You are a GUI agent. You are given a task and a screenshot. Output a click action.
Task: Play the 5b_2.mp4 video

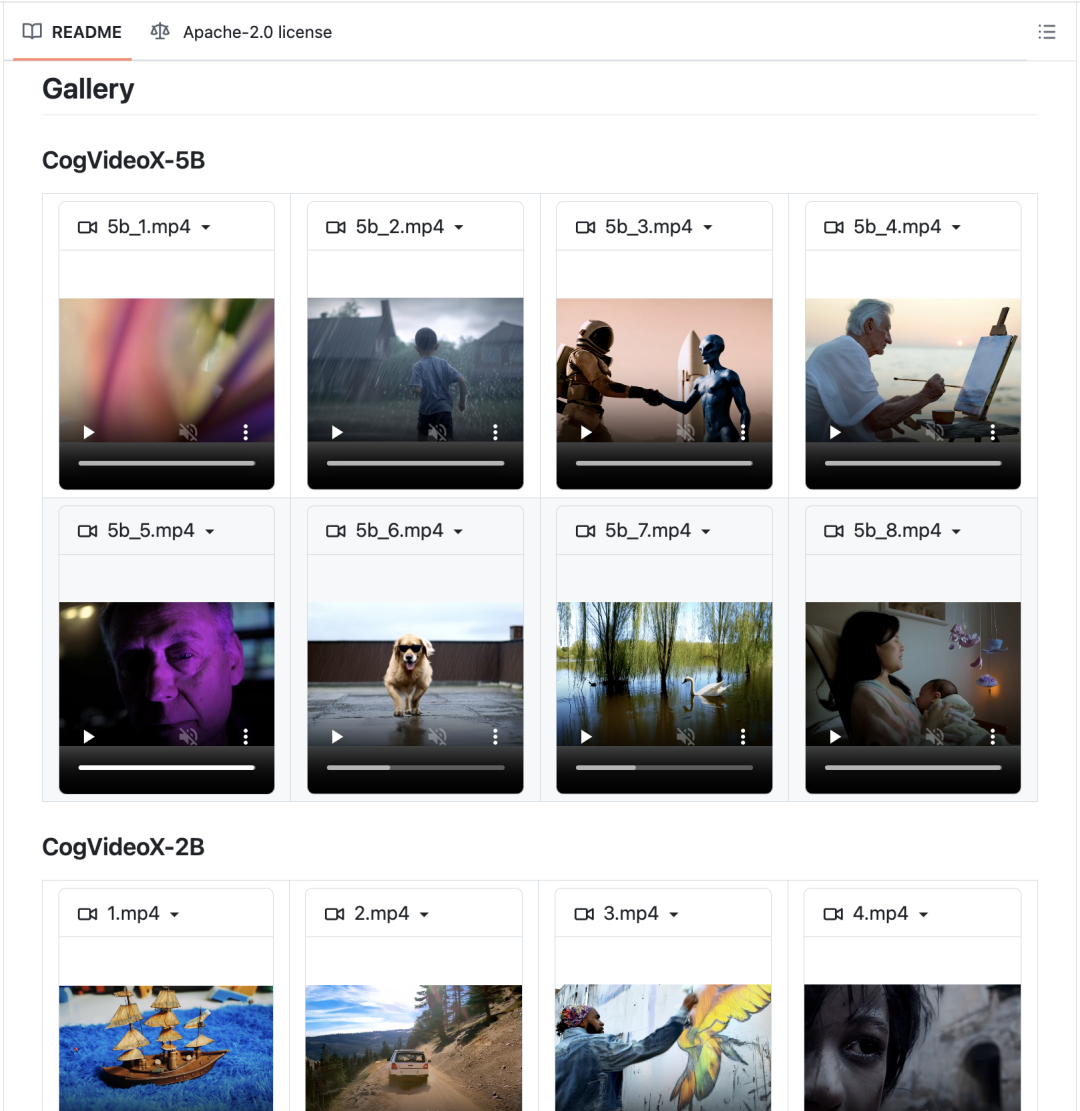pos(337,432)
